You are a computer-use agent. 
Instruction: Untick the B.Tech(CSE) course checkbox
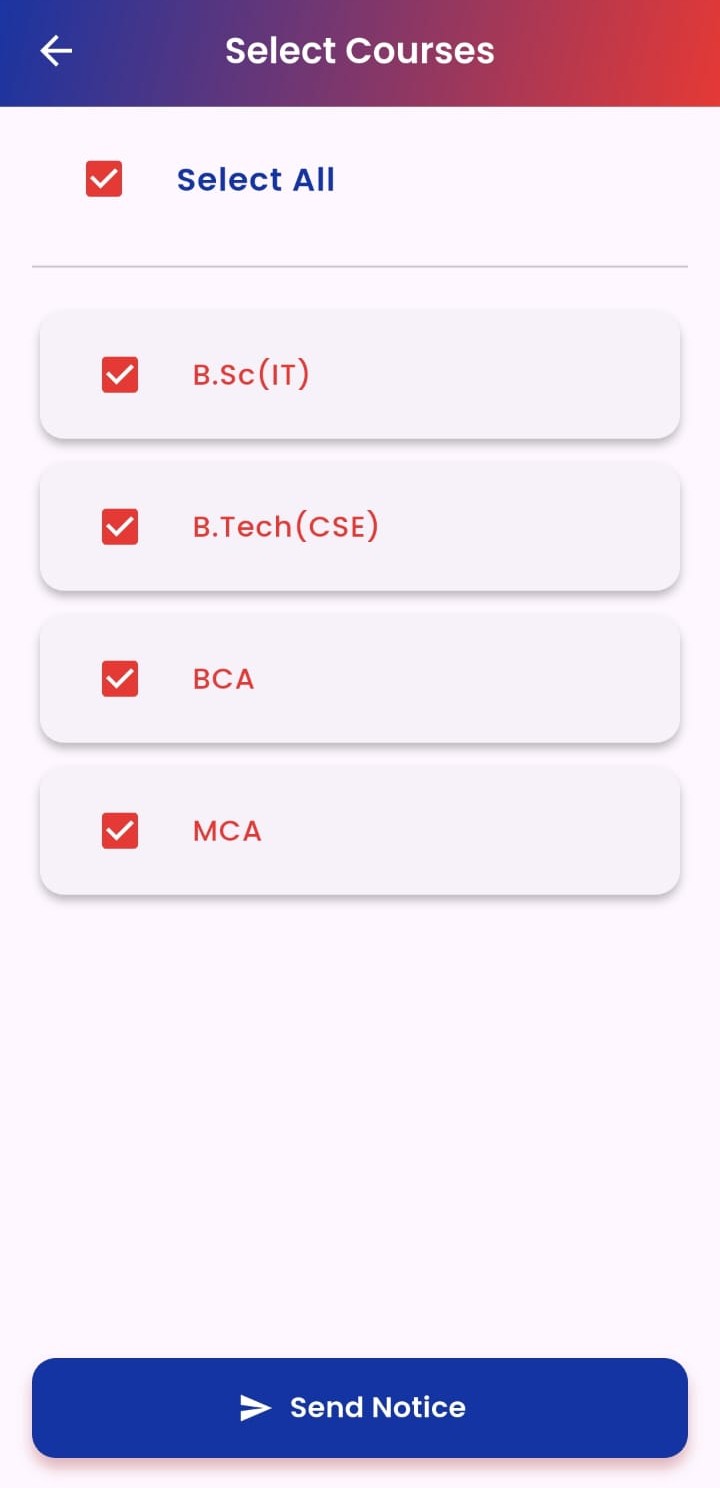[120, 527]
